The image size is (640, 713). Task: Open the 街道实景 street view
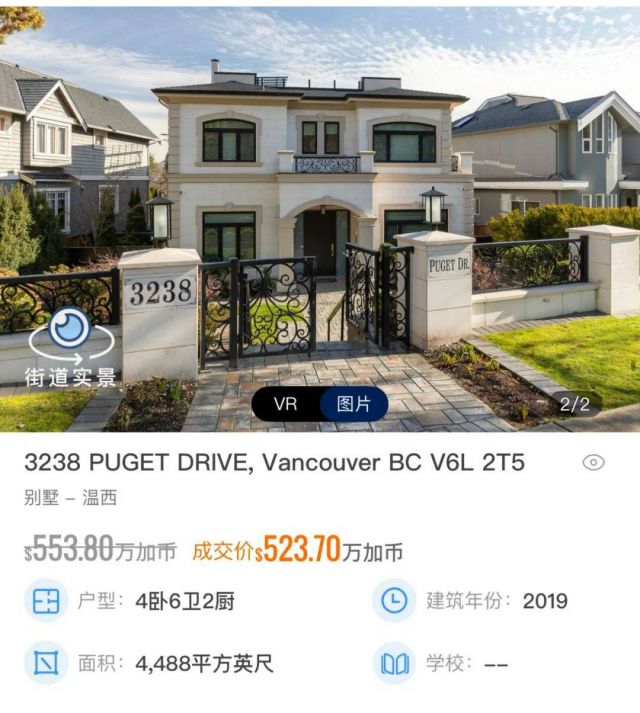pyautogui.click(x=69, y=344)
